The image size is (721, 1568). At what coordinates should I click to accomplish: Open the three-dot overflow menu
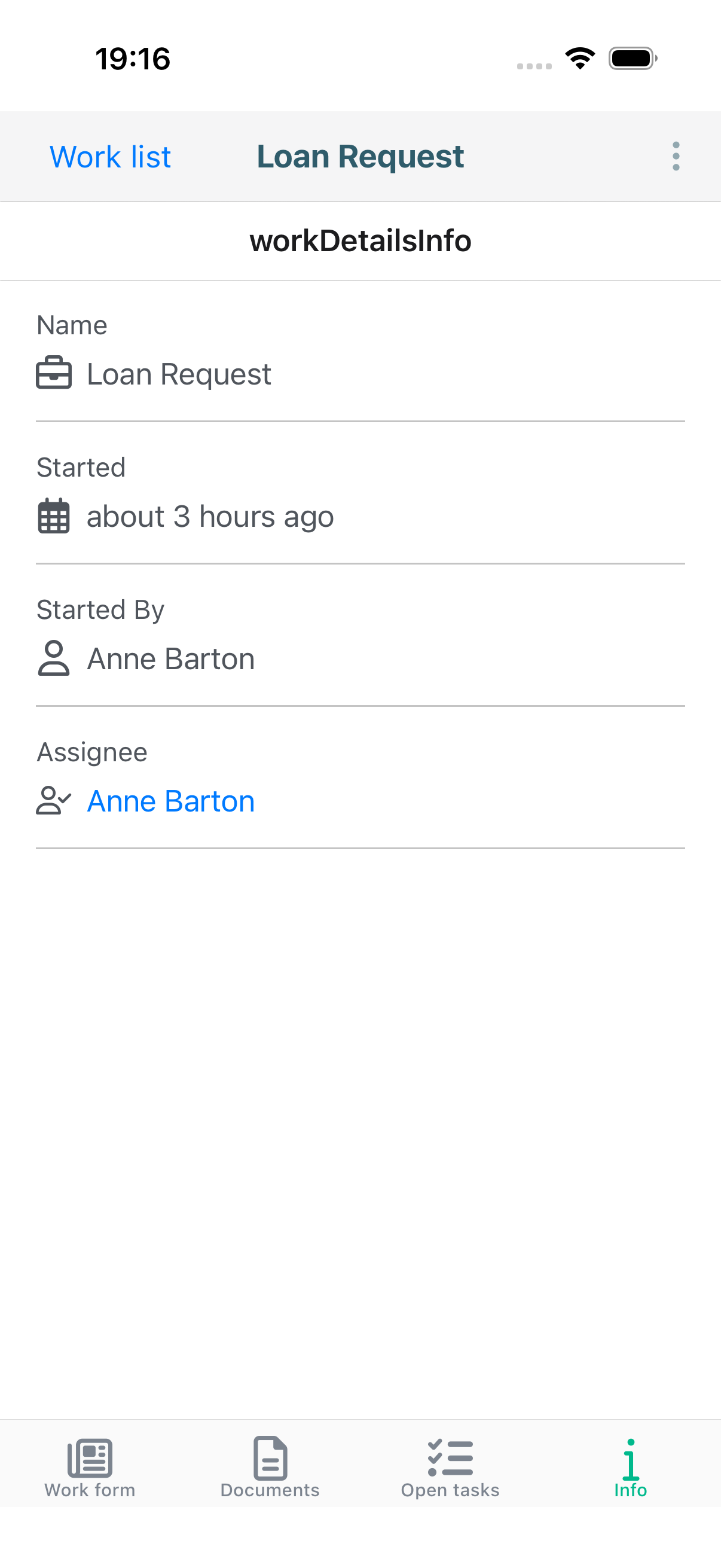676,156
